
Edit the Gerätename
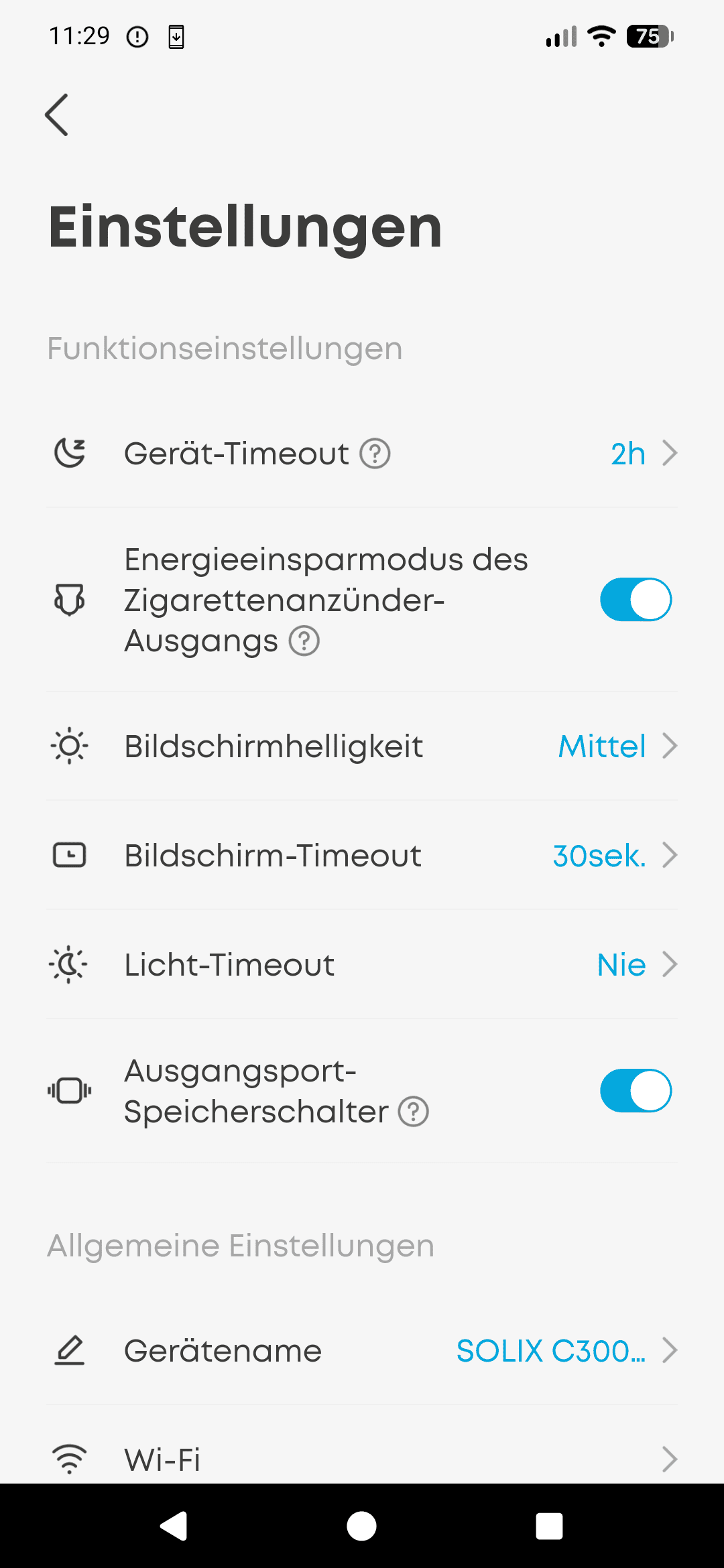pyautogui.click(x=362, y=1350)
